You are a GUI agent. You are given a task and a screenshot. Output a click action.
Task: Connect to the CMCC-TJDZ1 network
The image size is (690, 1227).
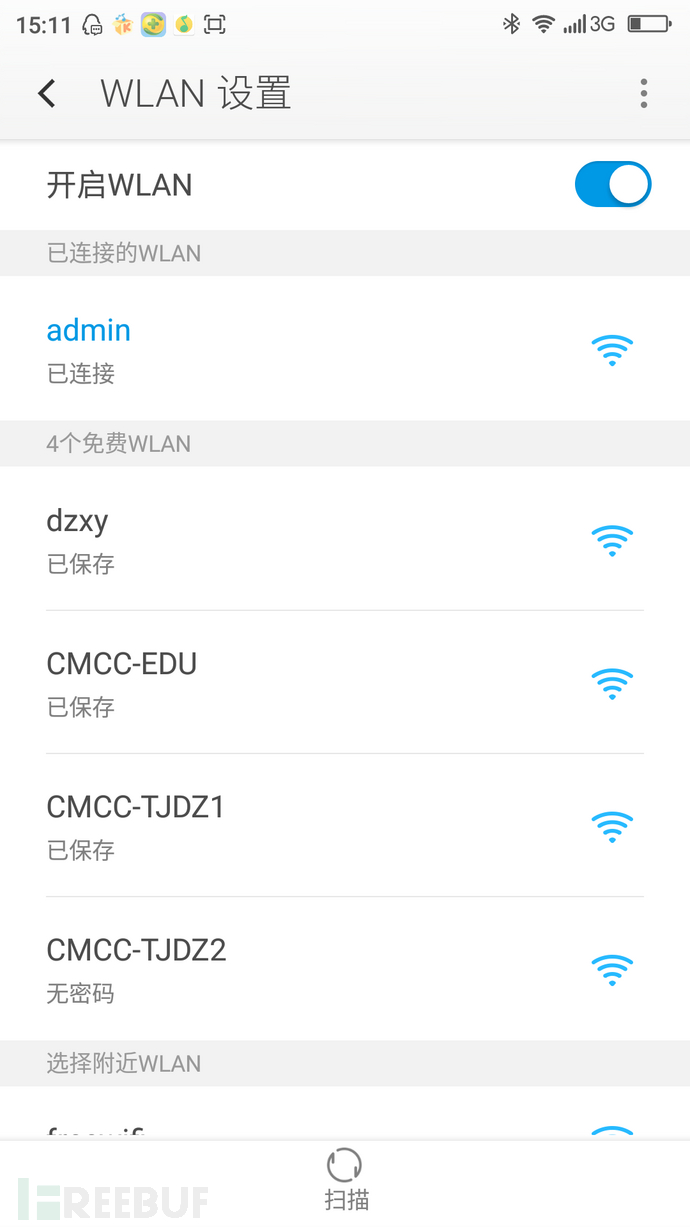tap(345, 825)
